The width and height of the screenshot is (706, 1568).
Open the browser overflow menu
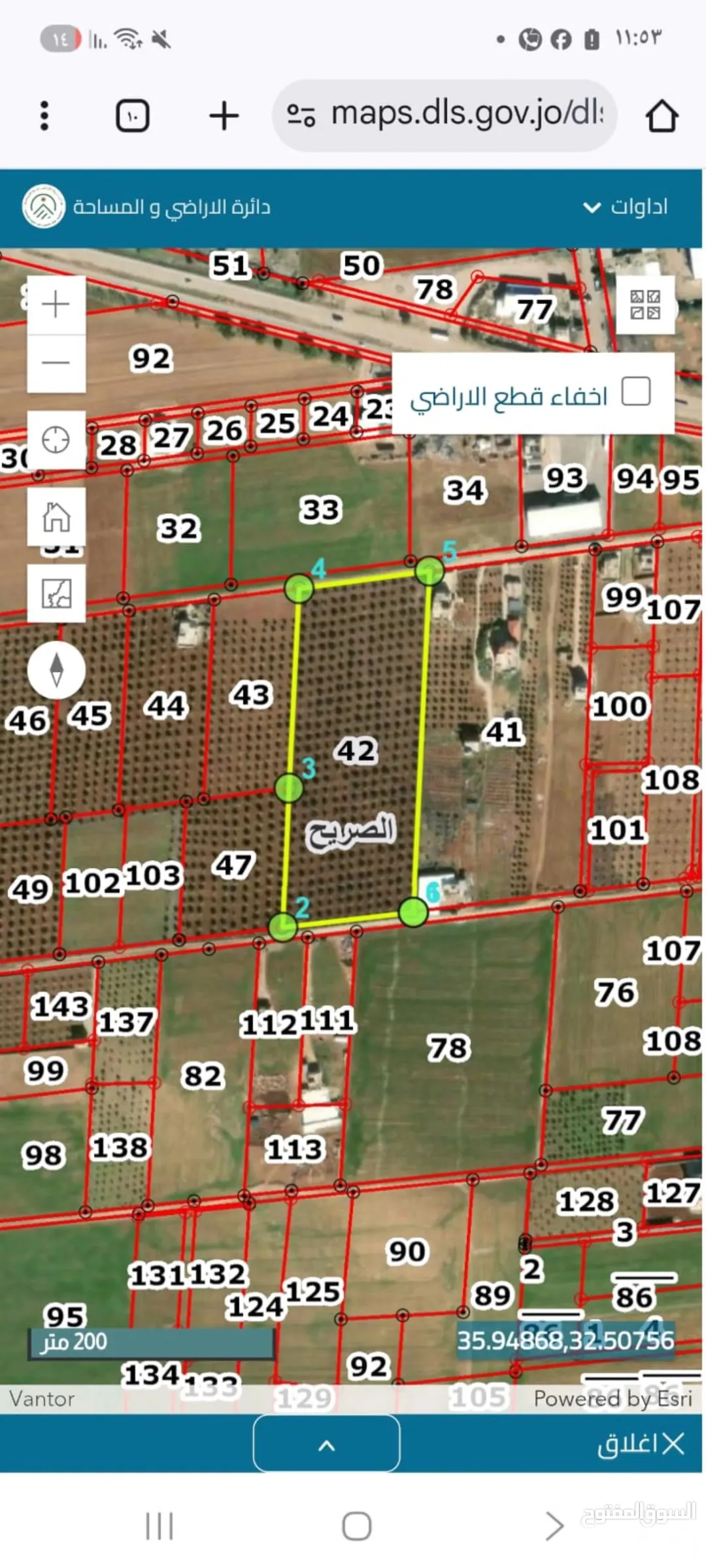(x=44, y=116)
